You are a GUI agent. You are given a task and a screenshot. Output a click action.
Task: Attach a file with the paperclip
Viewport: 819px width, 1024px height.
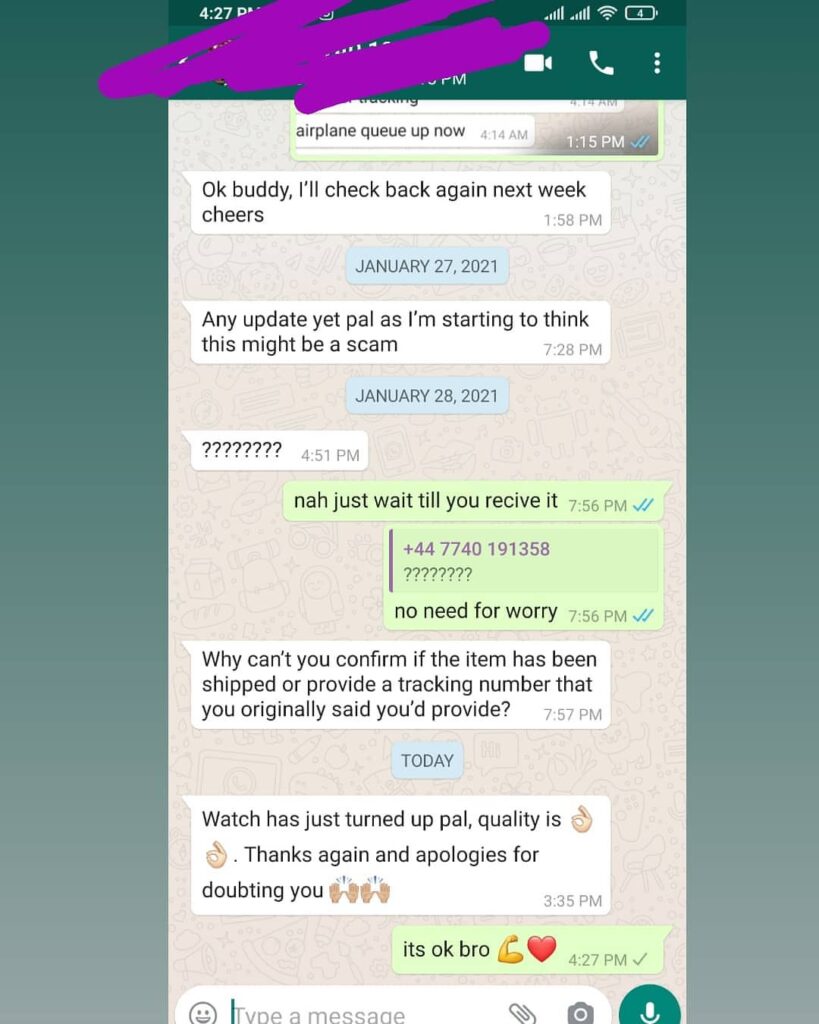[x=522, y=1012]
